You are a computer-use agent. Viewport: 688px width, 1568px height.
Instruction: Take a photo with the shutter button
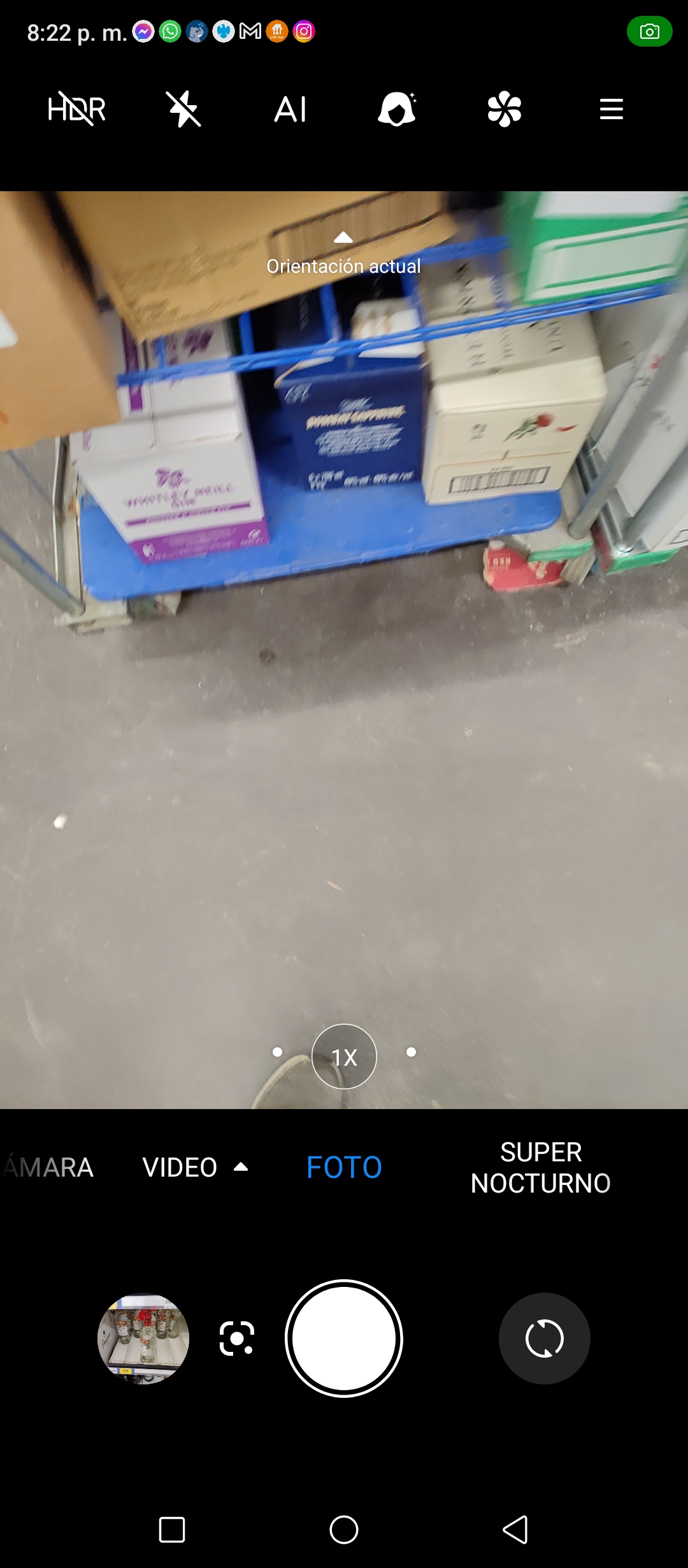[344, 1338]
